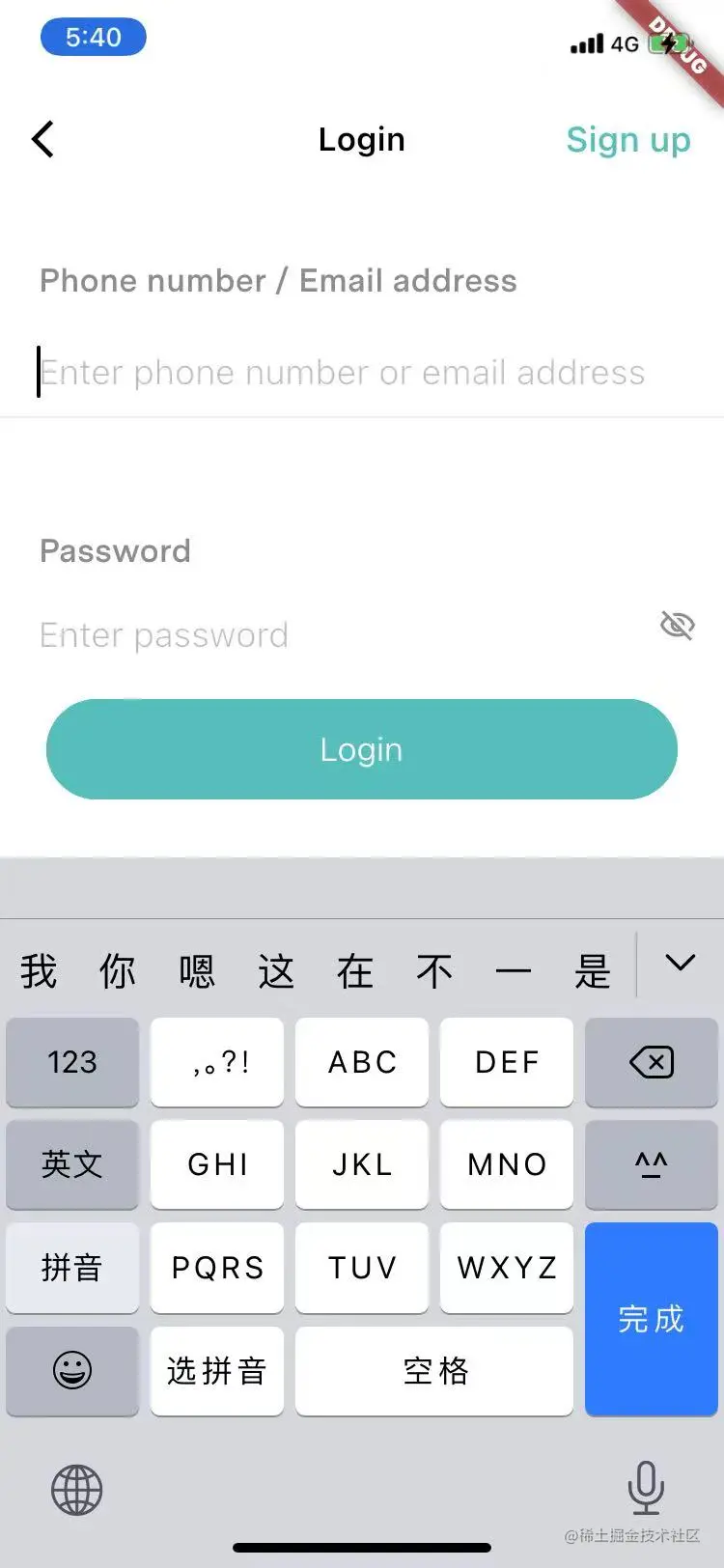The width and height of the screenshot is (724, 1568).
Task: Tap the shift key on the keyboard
Action: pyautogui.click(x=652, y=1165)
